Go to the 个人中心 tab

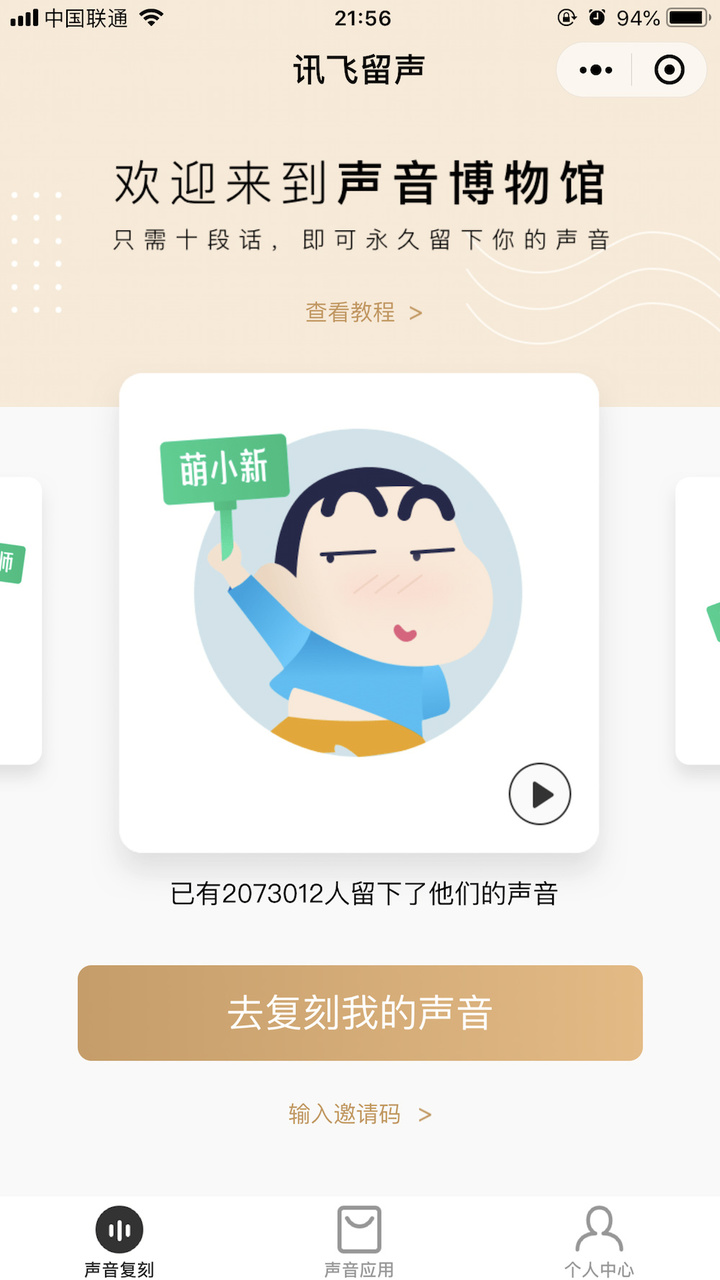(x=599, y=1241)
